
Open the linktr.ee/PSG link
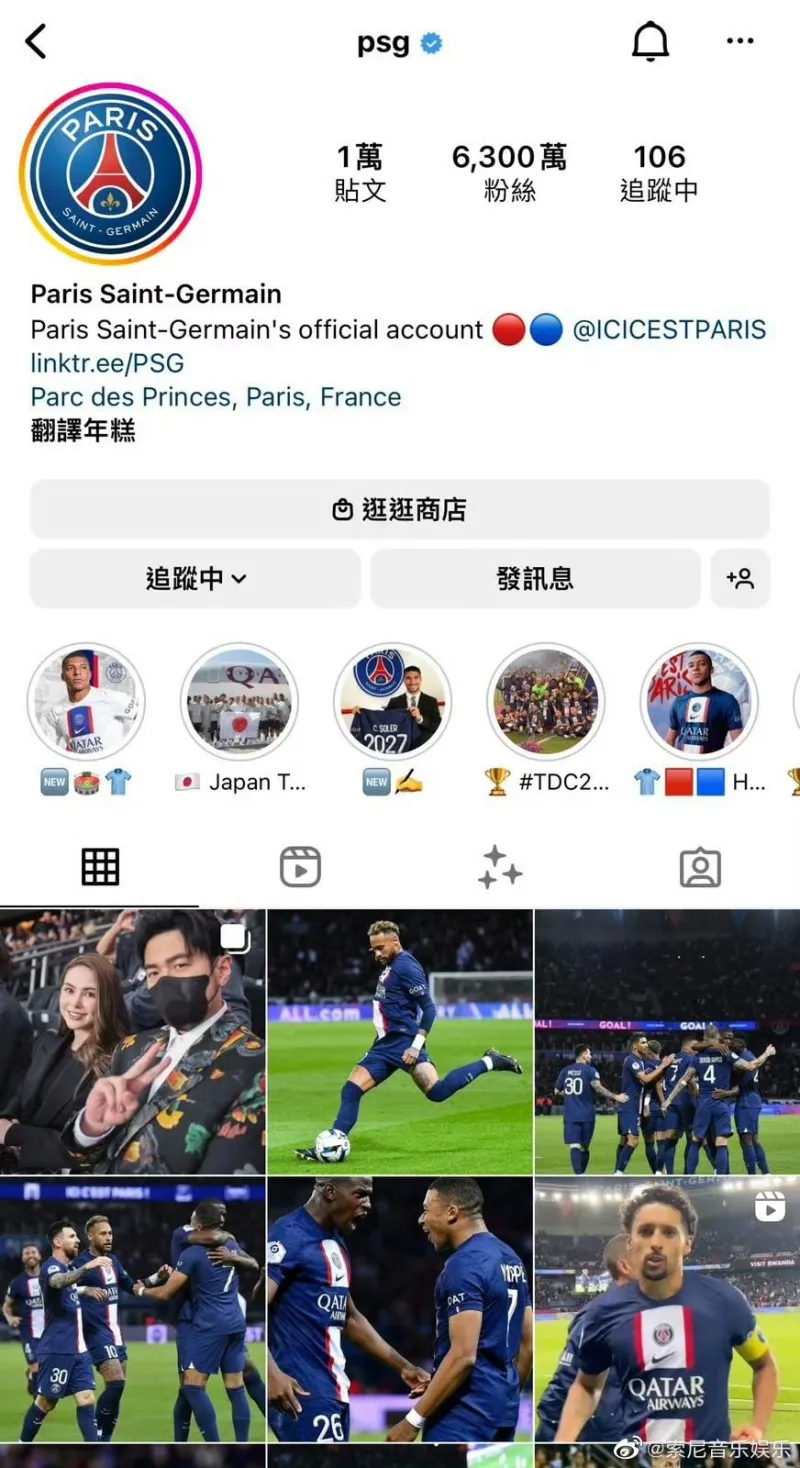(x=107, y=362)
